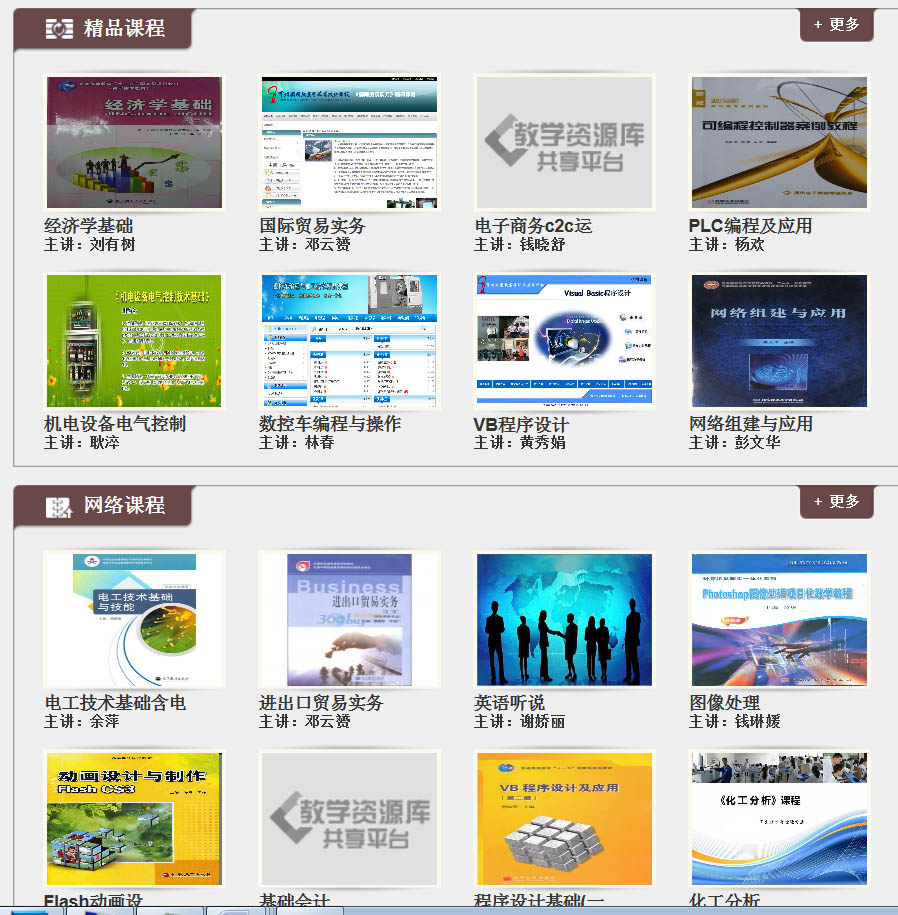This screenshot has height=915, width=898.
Task: Open the 经济学基础 course card
Action: (134, 142)
